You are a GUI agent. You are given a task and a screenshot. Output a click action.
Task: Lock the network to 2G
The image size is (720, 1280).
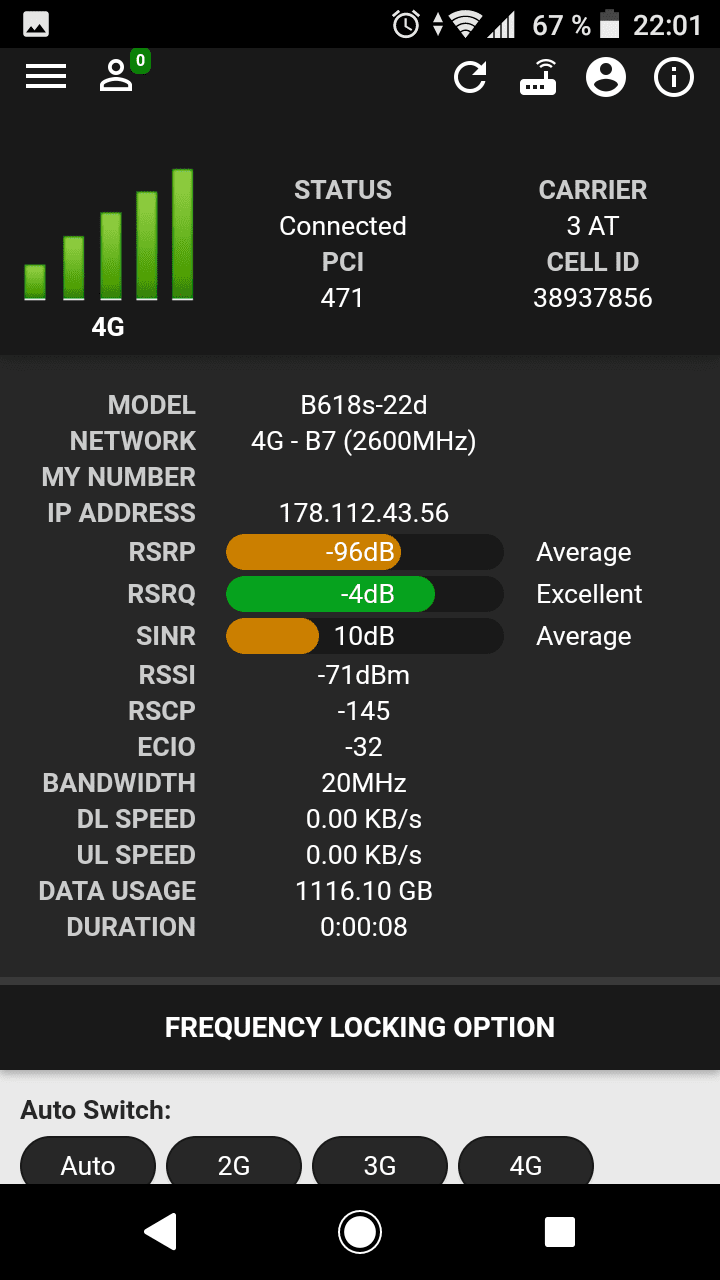click(x=234, y=1163)
